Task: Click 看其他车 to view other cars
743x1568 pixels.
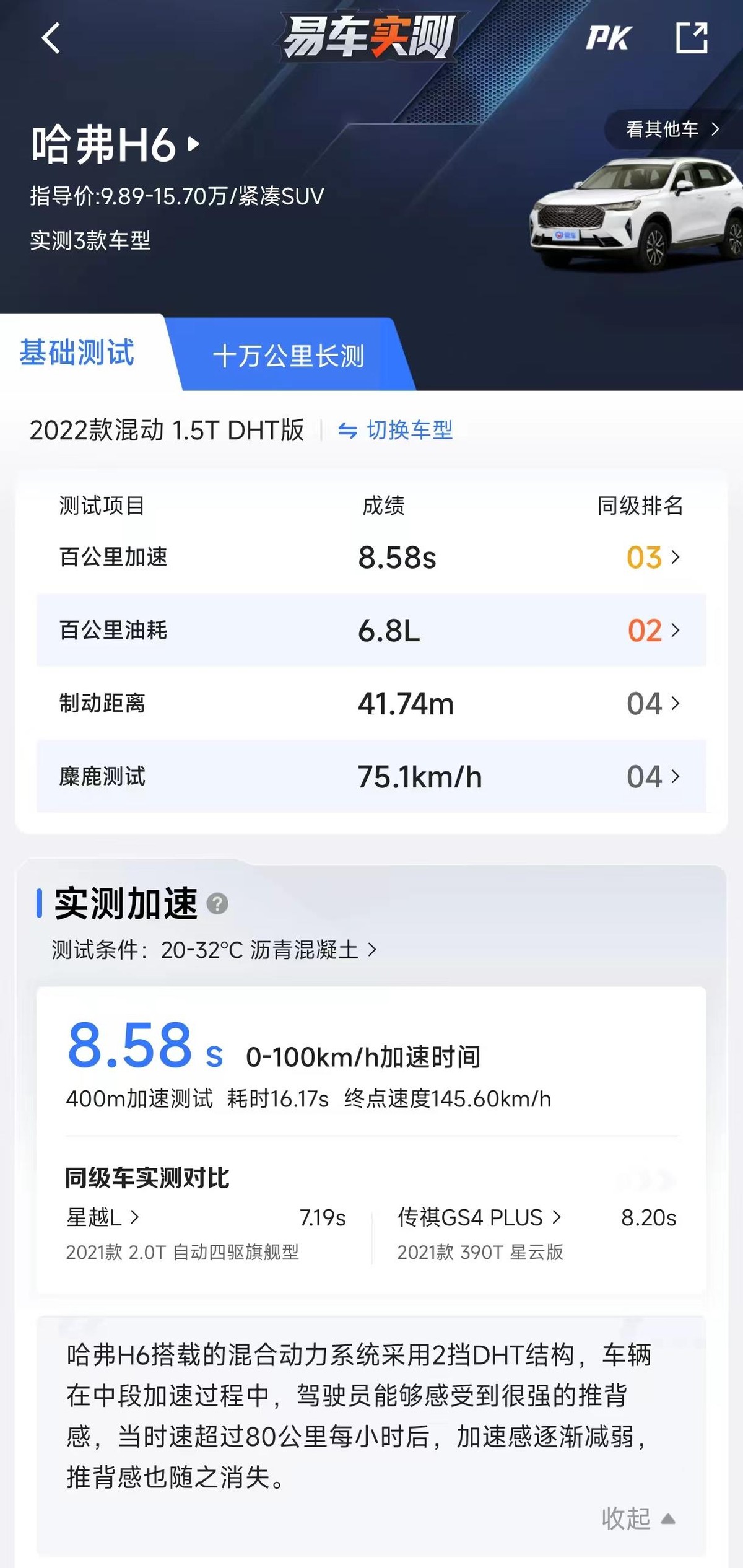Action: pos(664,130)
